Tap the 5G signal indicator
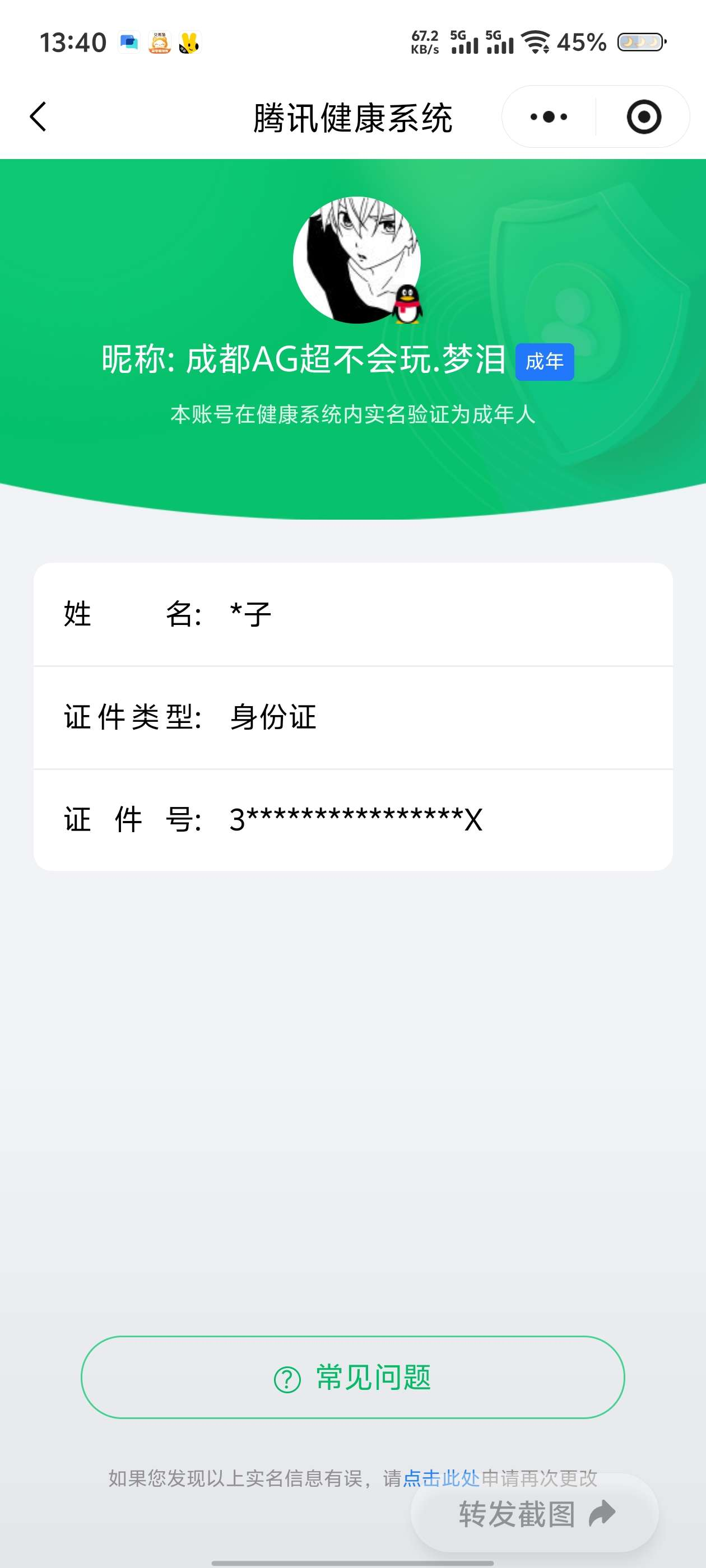 (x=463, y=41)
